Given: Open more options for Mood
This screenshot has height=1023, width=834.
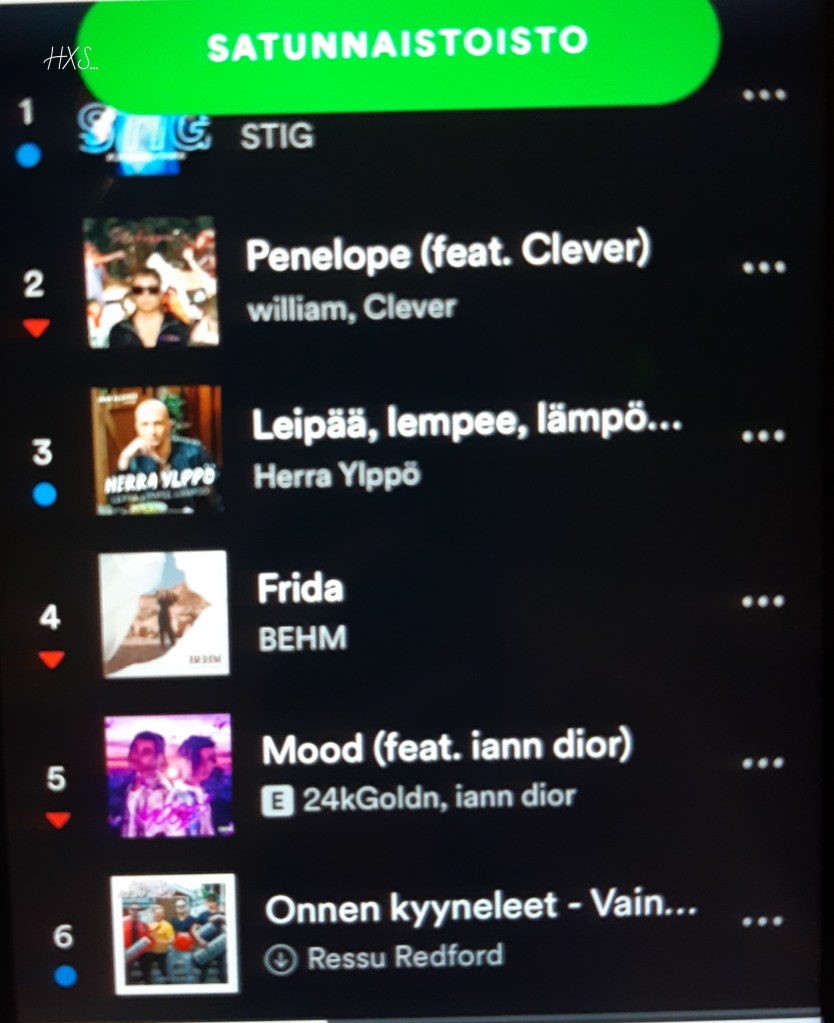Looking at the screenshot, I should (764, 763).
